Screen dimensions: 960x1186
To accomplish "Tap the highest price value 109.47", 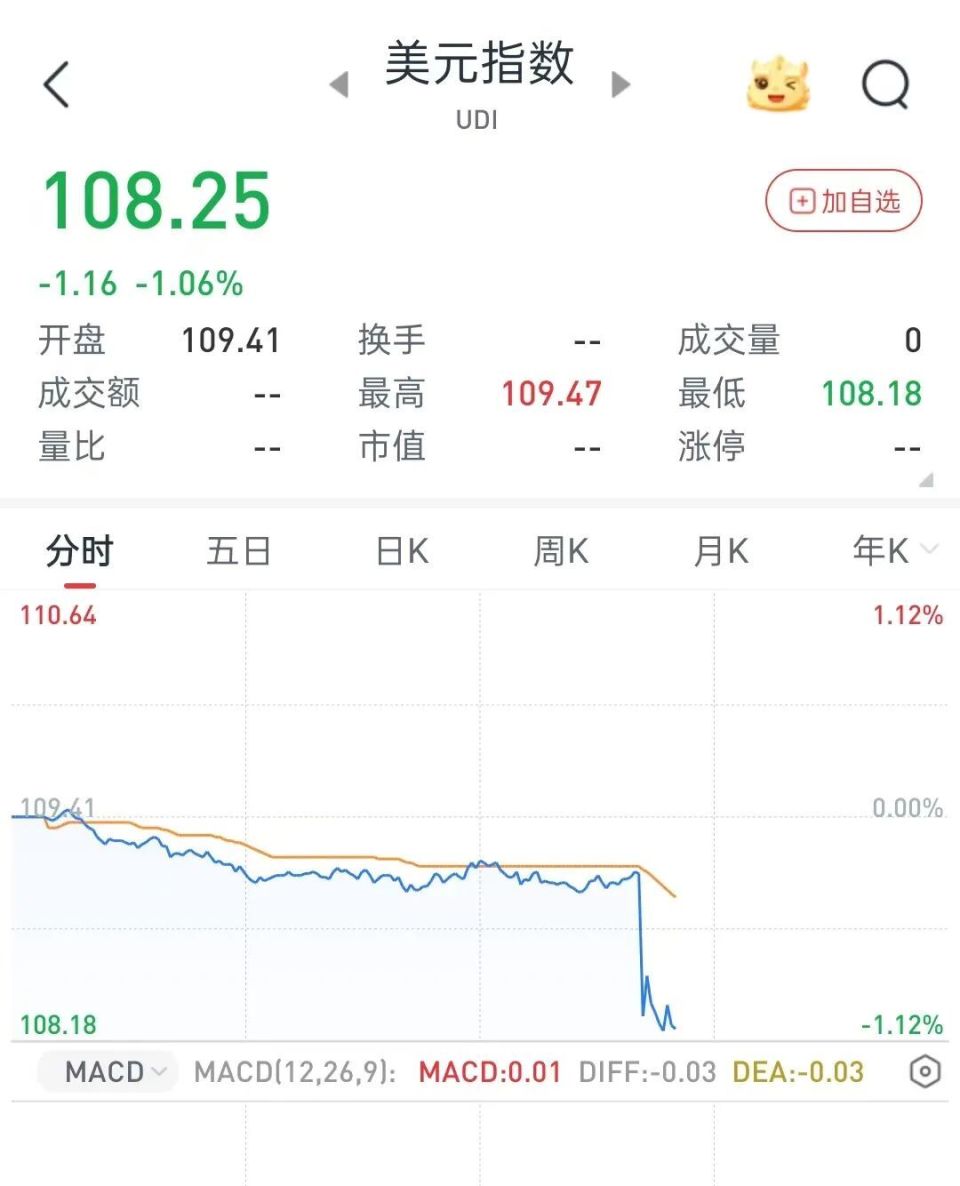I will 551,394.
